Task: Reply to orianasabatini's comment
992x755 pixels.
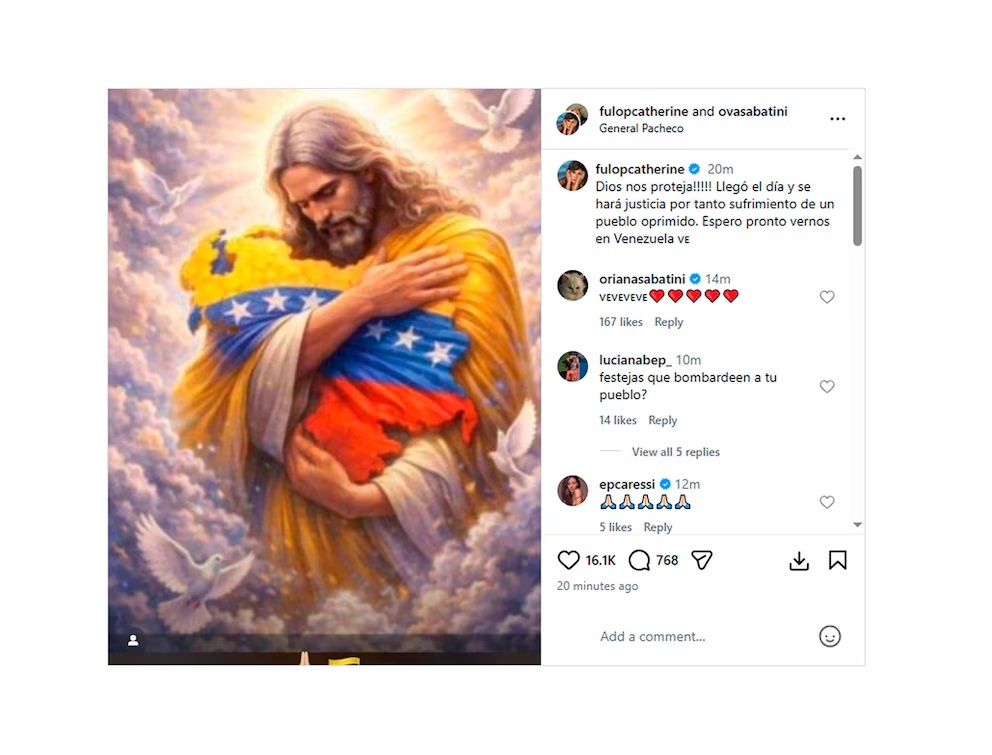Action: pos(668,322)
